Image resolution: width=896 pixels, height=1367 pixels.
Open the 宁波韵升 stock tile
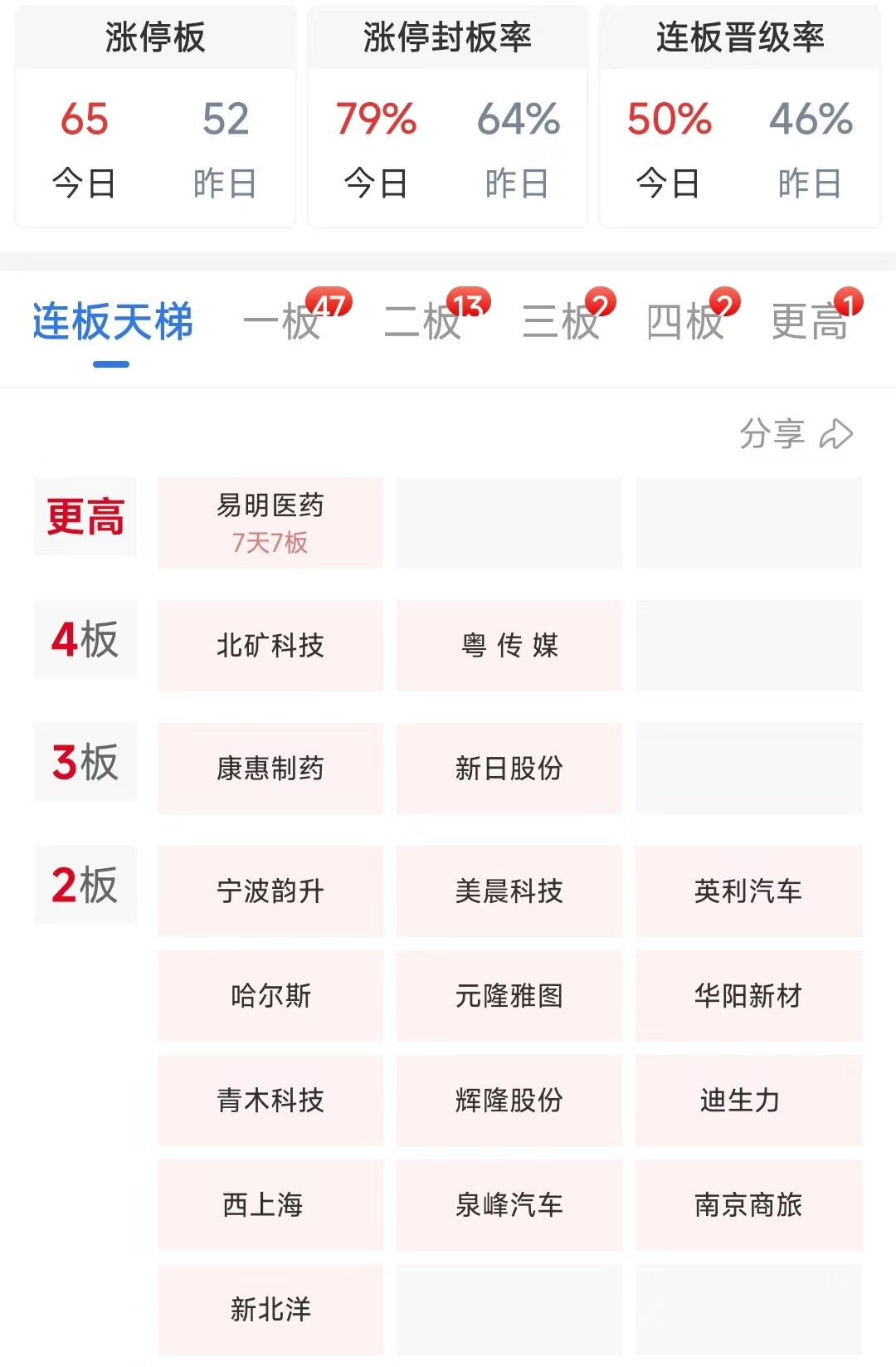(270, 891)
